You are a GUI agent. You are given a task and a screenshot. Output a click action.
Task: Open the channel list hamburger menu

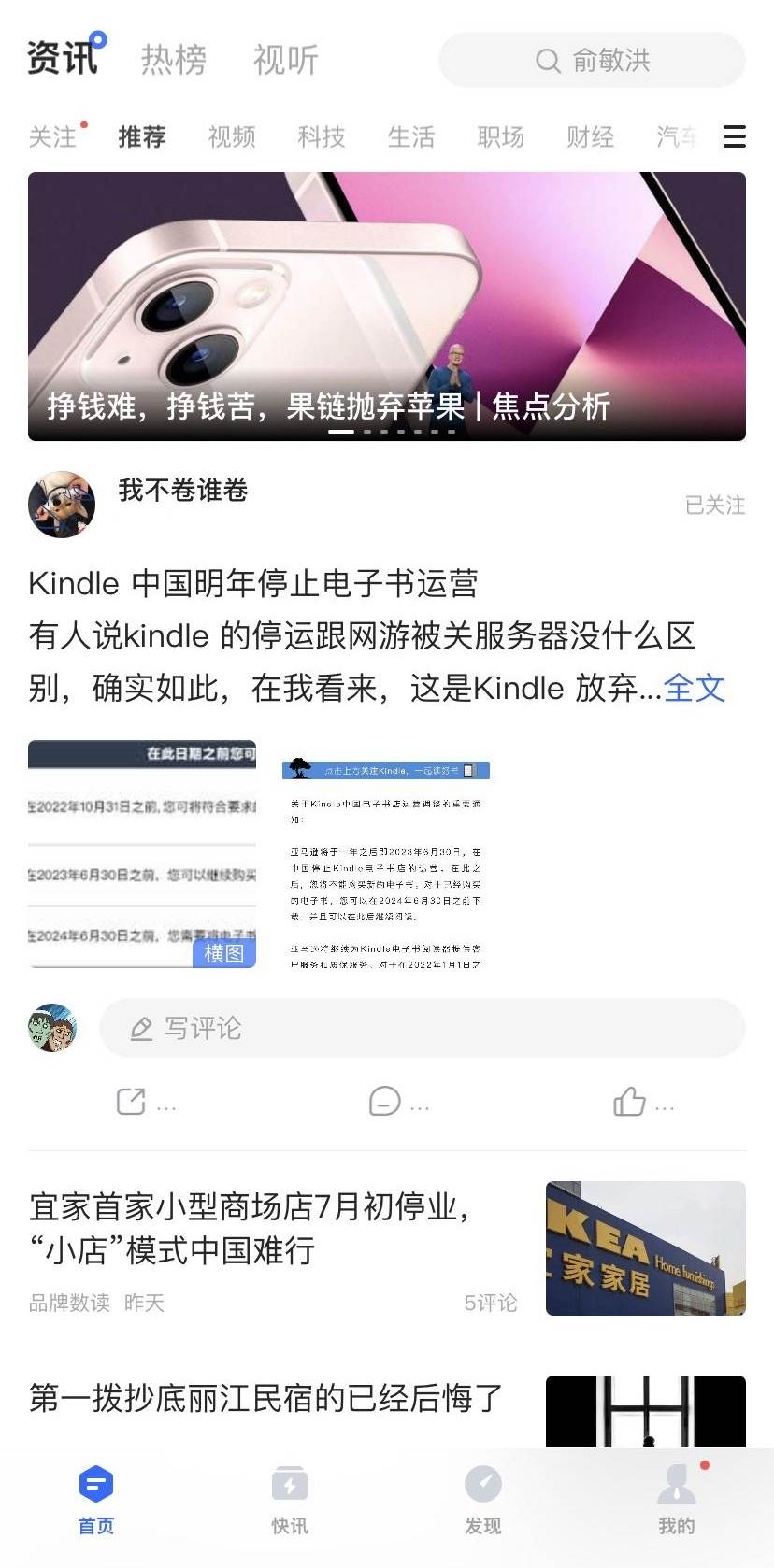(735, 137)
